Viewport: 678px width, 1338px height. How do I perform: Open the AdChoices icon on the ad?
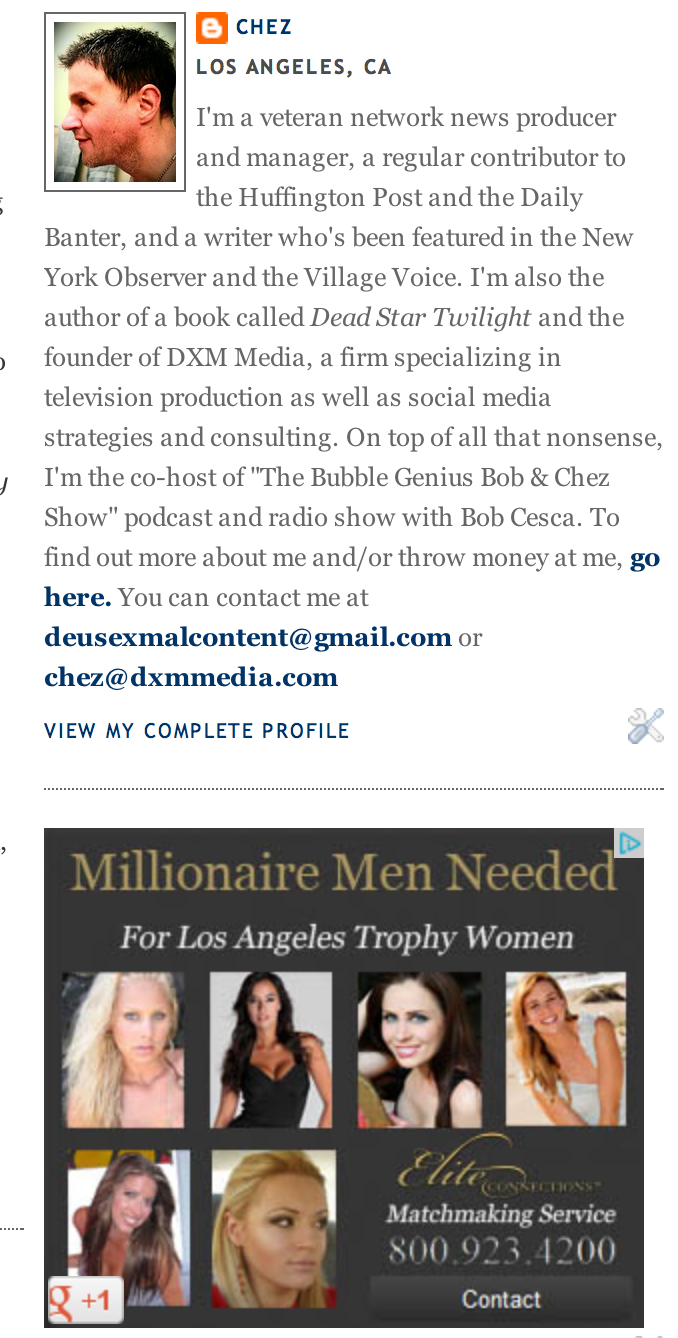(x=630, y=843)
